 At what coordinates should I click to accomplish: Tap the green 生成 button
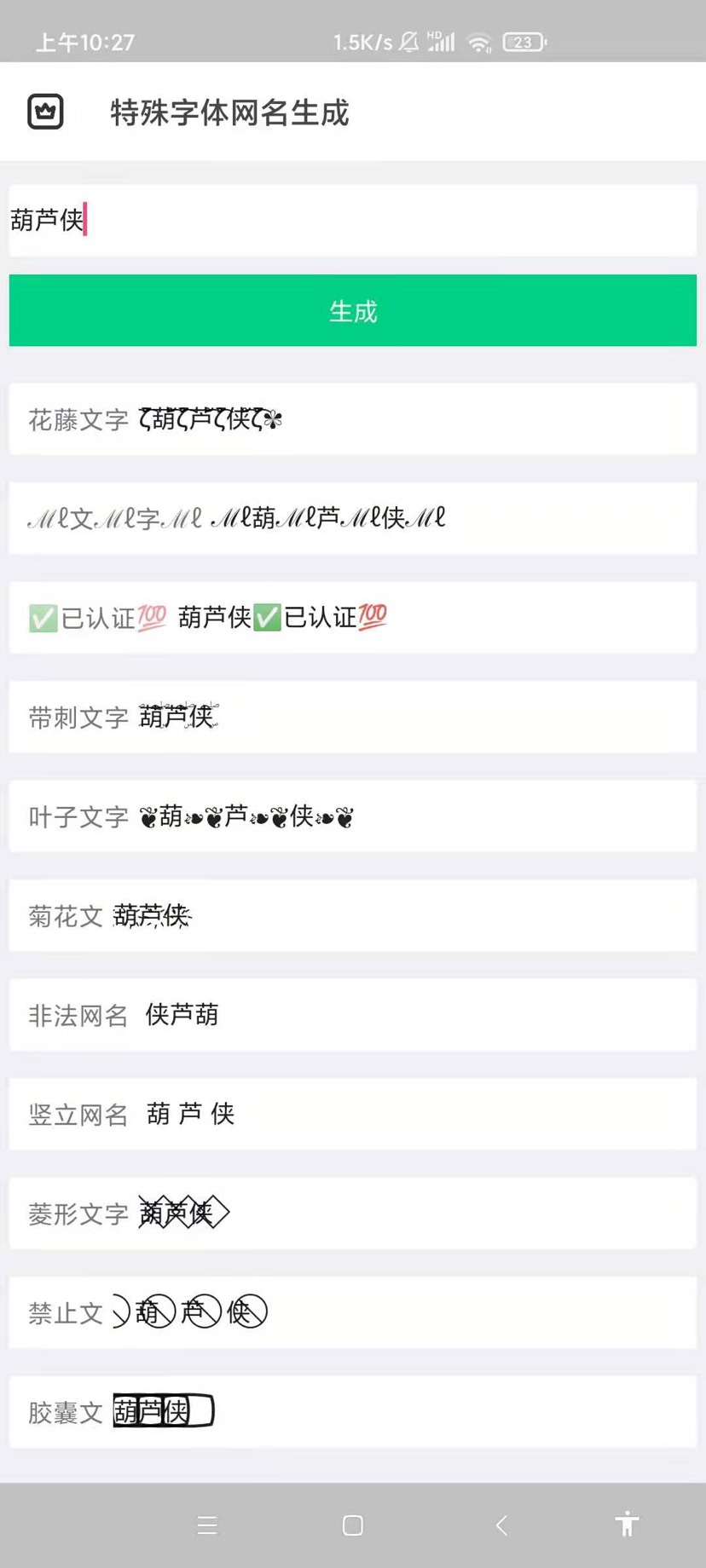[x=352, y=311]
